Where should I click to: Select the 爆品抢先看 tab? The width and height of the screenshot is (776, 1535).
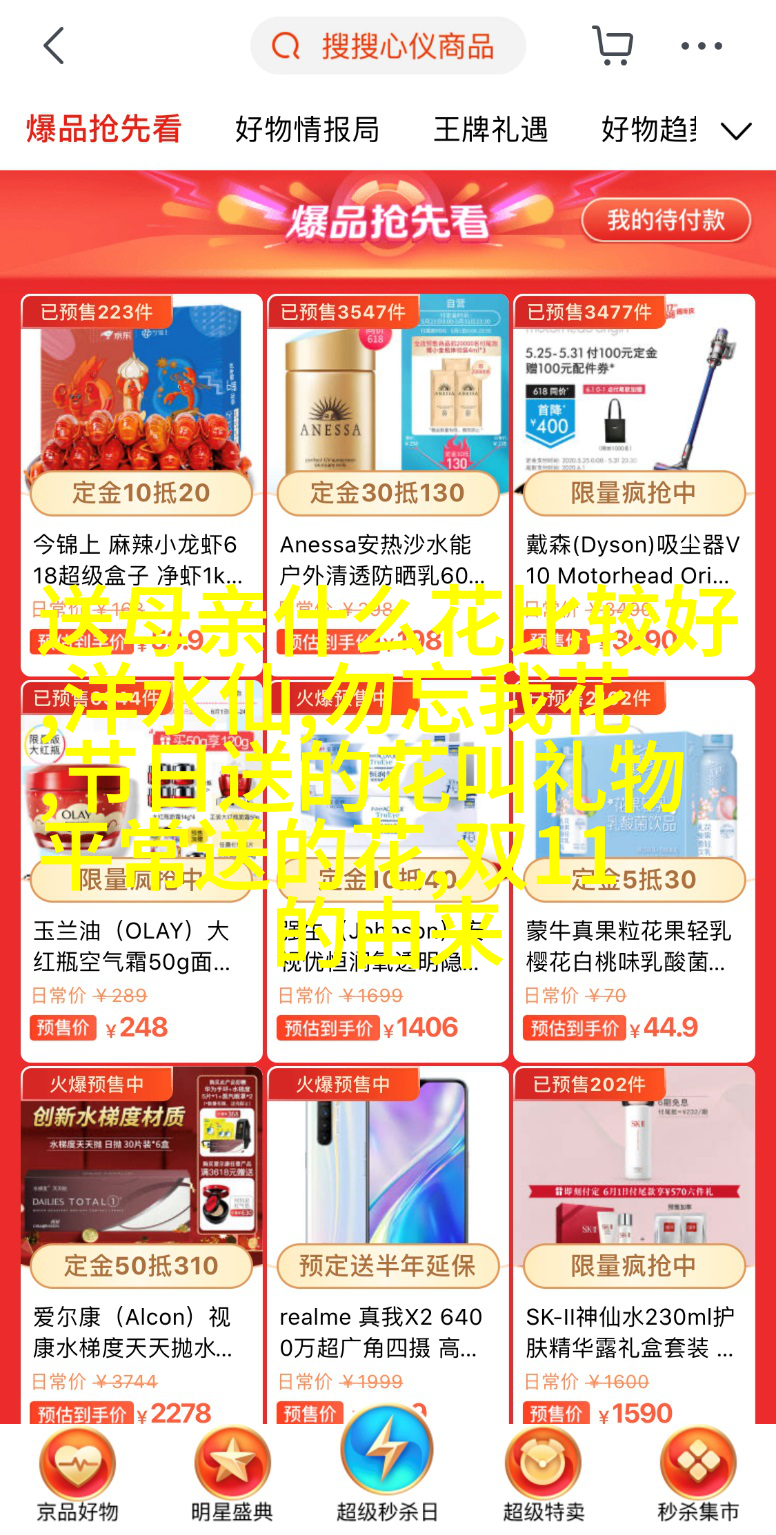(x=104, y=130)
